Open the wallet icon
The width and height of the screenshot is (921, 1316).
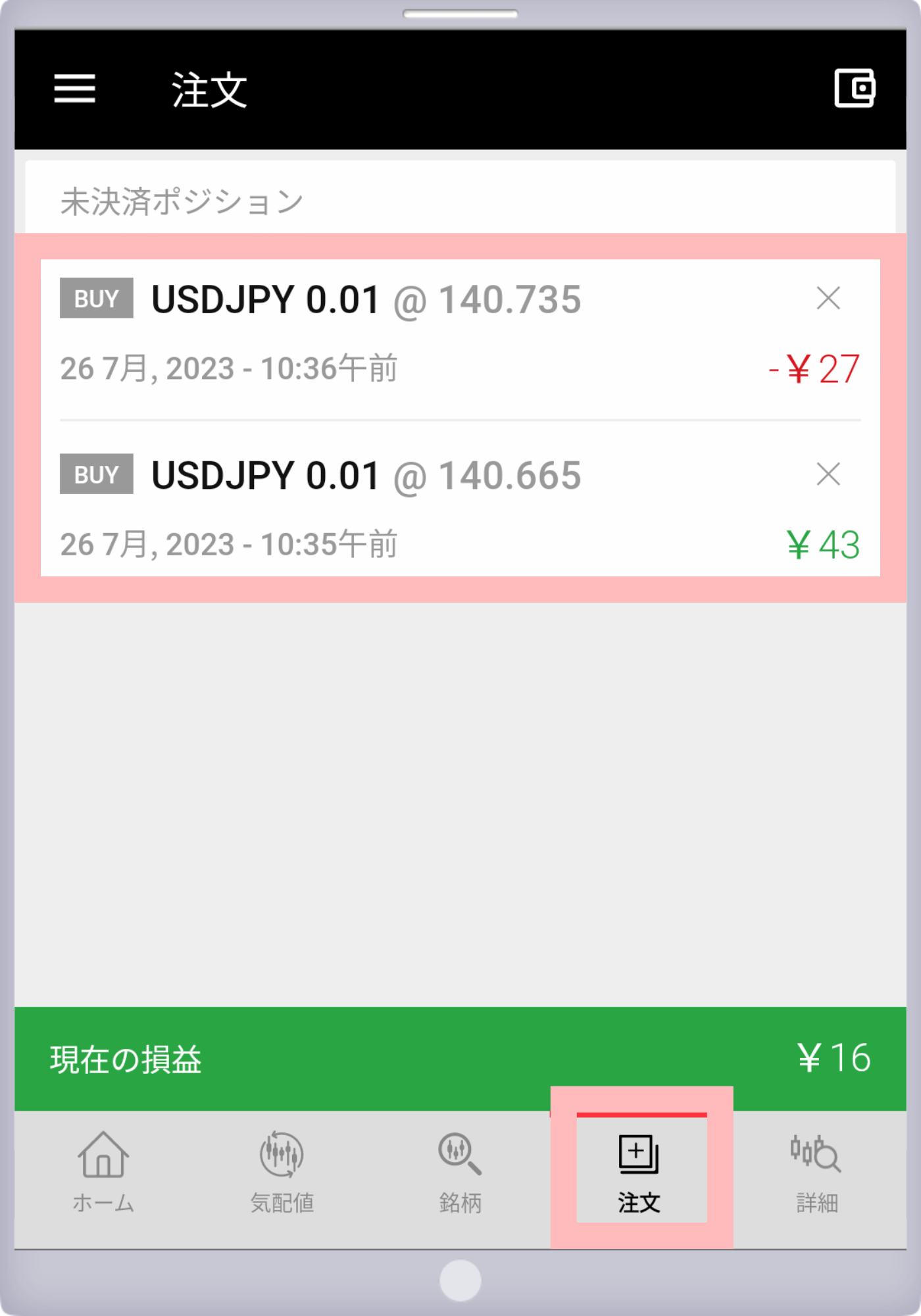tap(854, 88)
